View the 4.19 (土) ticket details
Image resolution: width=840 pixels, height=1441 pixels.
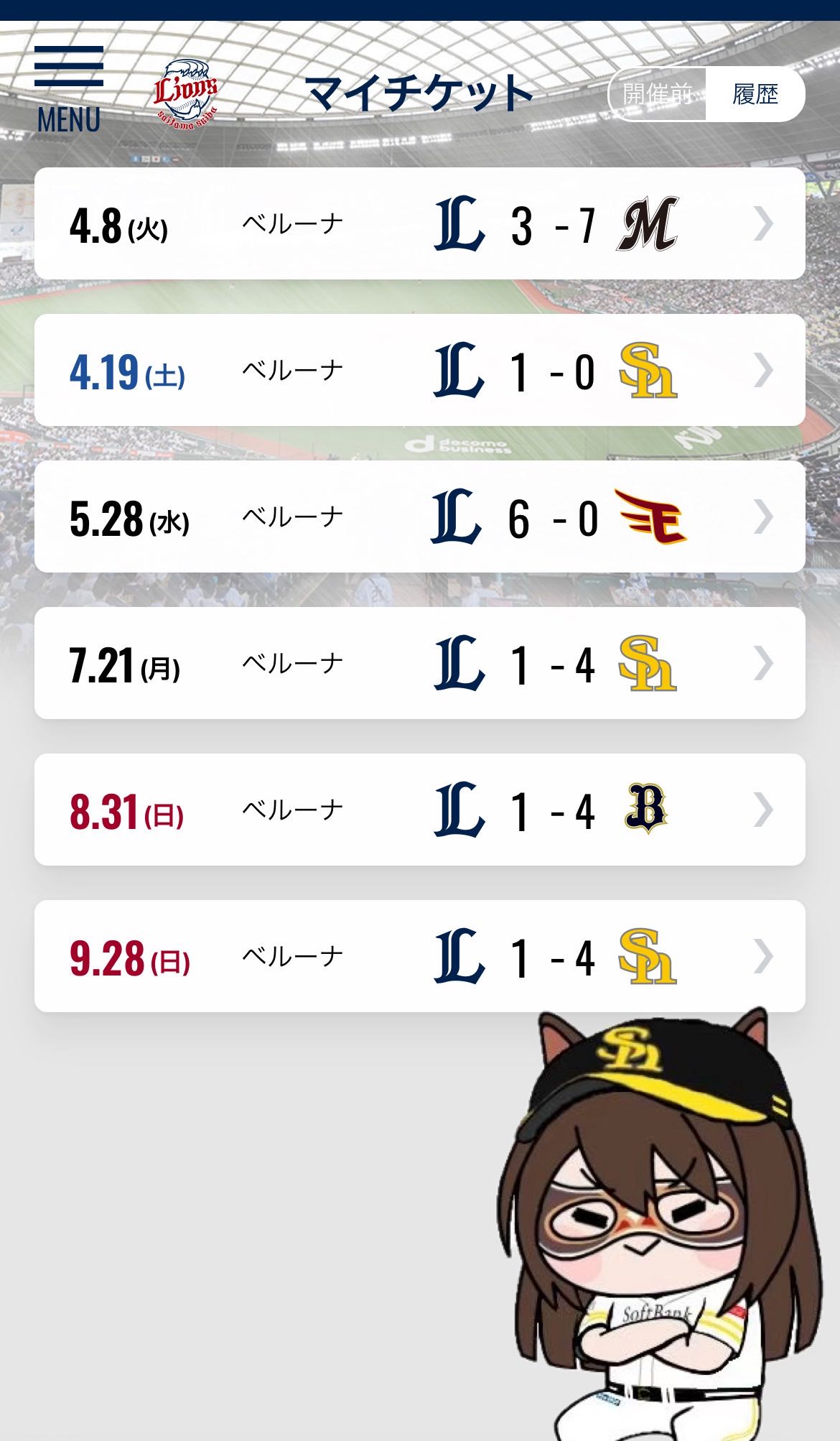[x=419, y=371]
